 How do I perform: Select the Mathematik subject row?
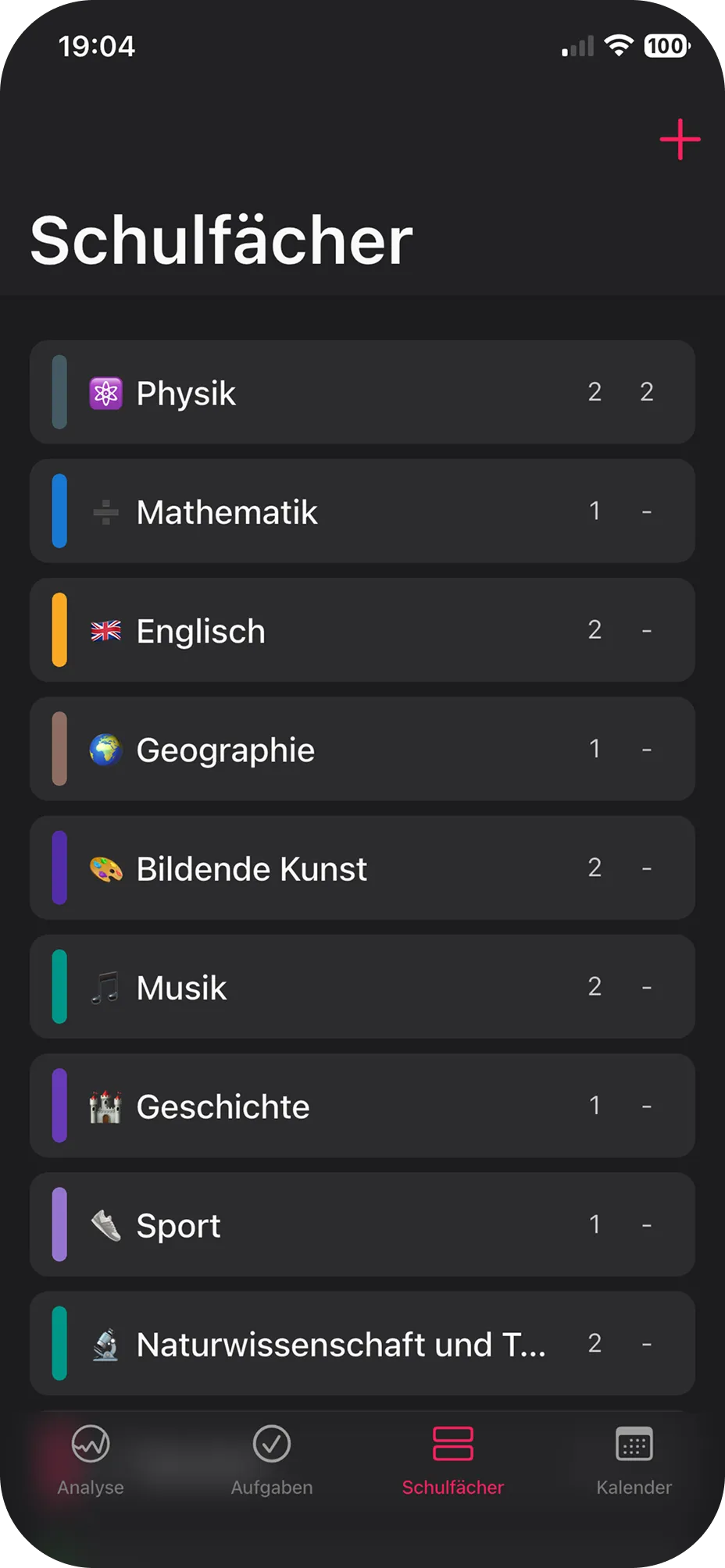tap(362, 511)
